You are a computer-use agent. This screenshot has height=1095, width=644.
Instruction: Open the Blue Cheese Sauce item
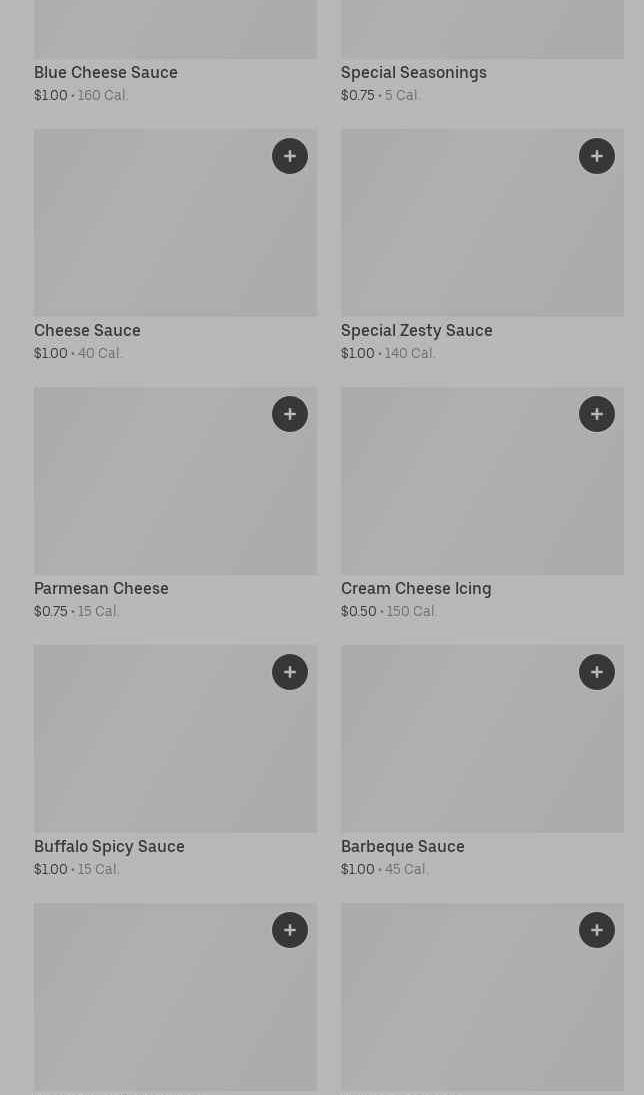pos(105,72)
